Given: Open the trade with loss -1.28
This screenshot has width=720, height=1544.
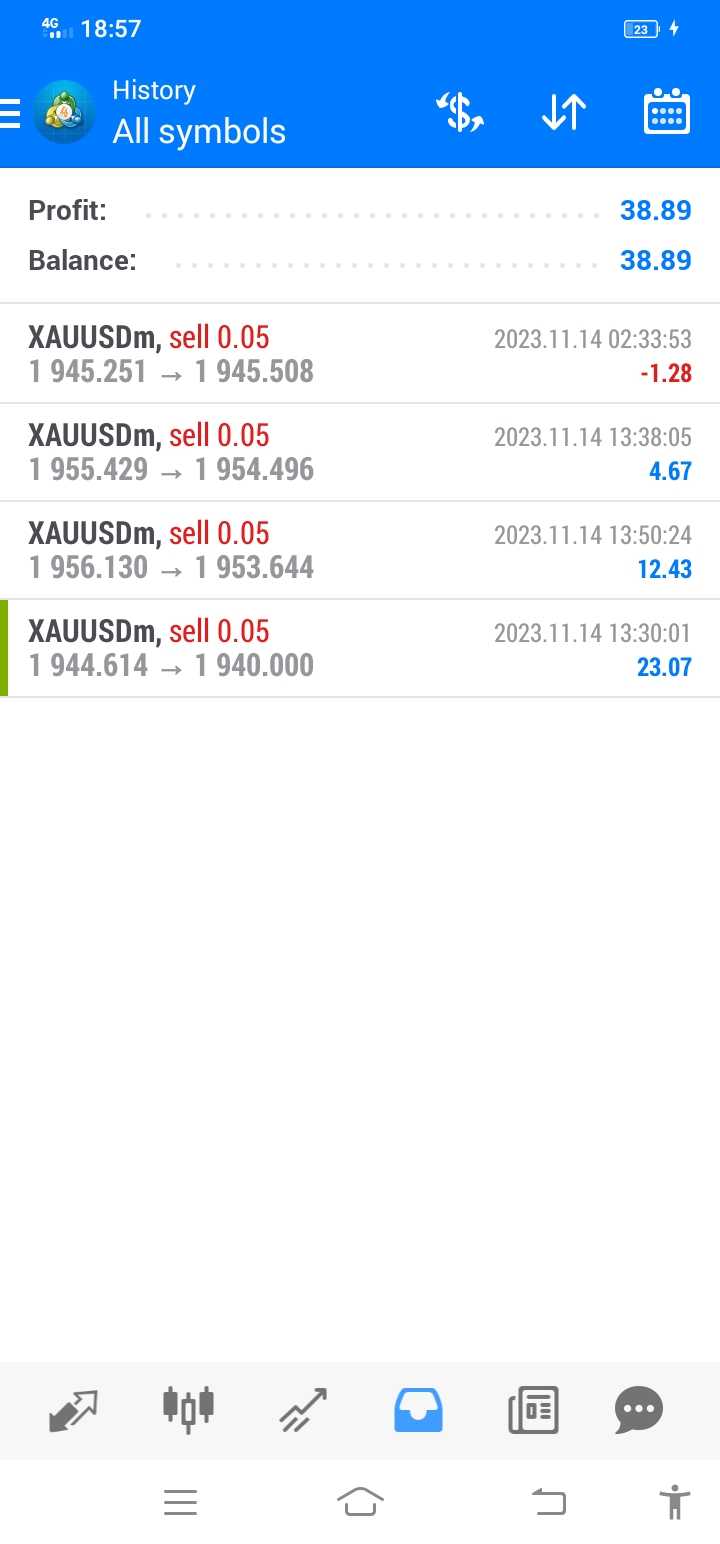Looking at the screenshot, I should (360, 355).
